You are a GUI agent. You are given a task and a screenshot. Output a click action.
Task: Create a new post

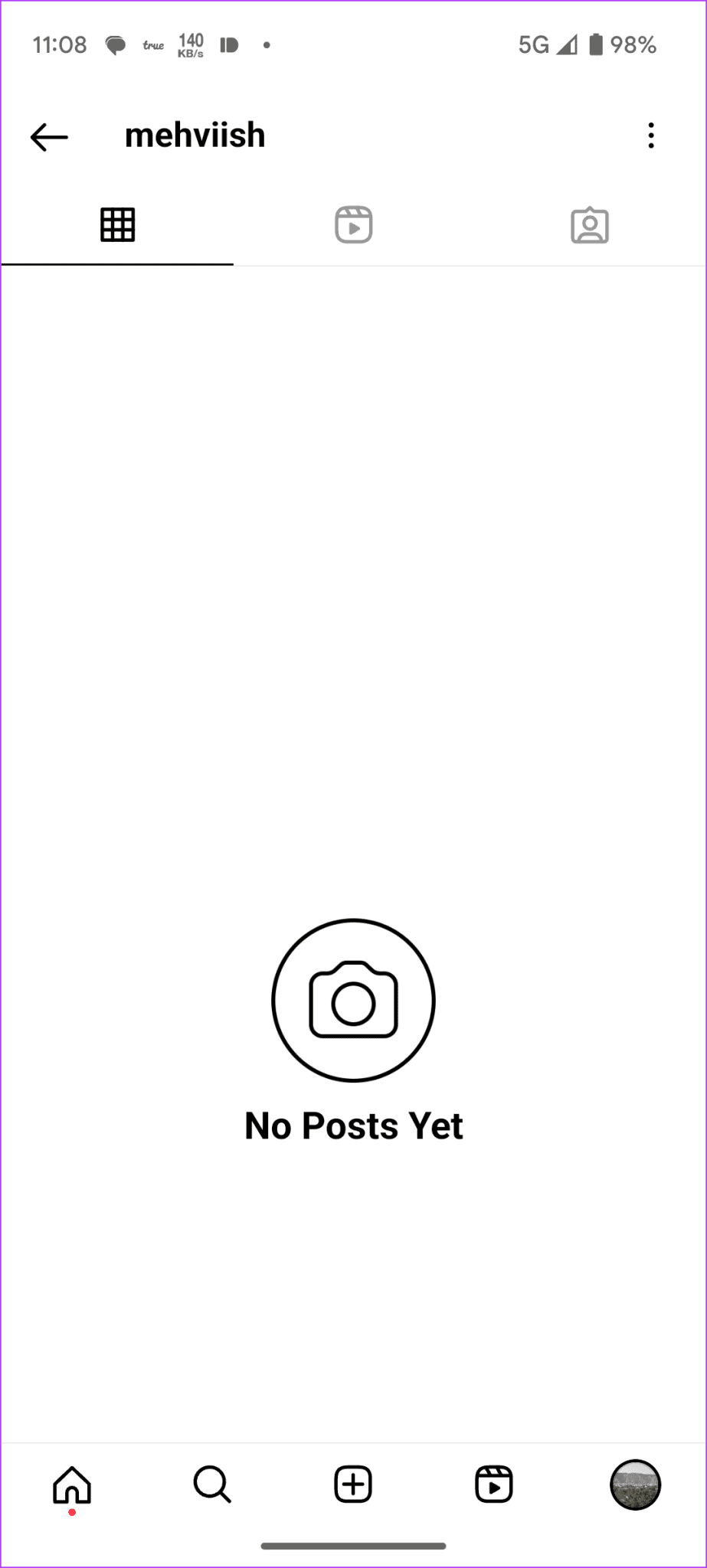point(352,1484)
